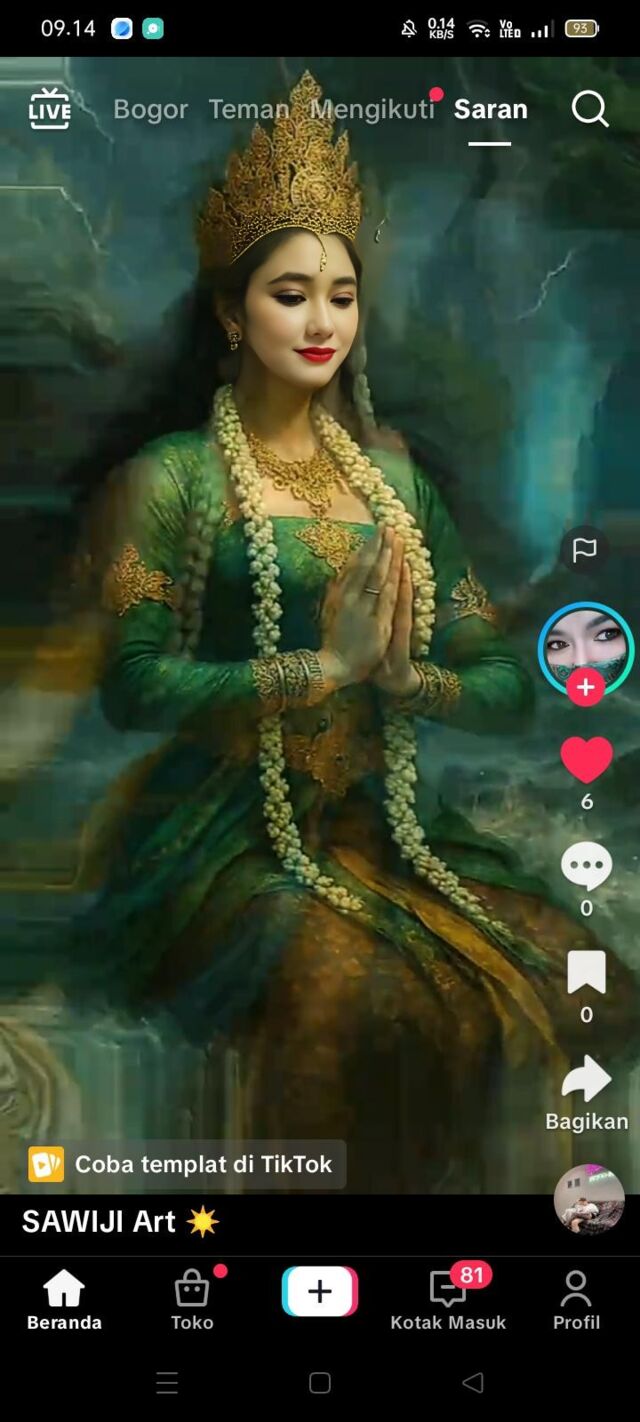Create a new post with plus button
The height and width of the screenshot is (1422, 640).
[320, 1291]
